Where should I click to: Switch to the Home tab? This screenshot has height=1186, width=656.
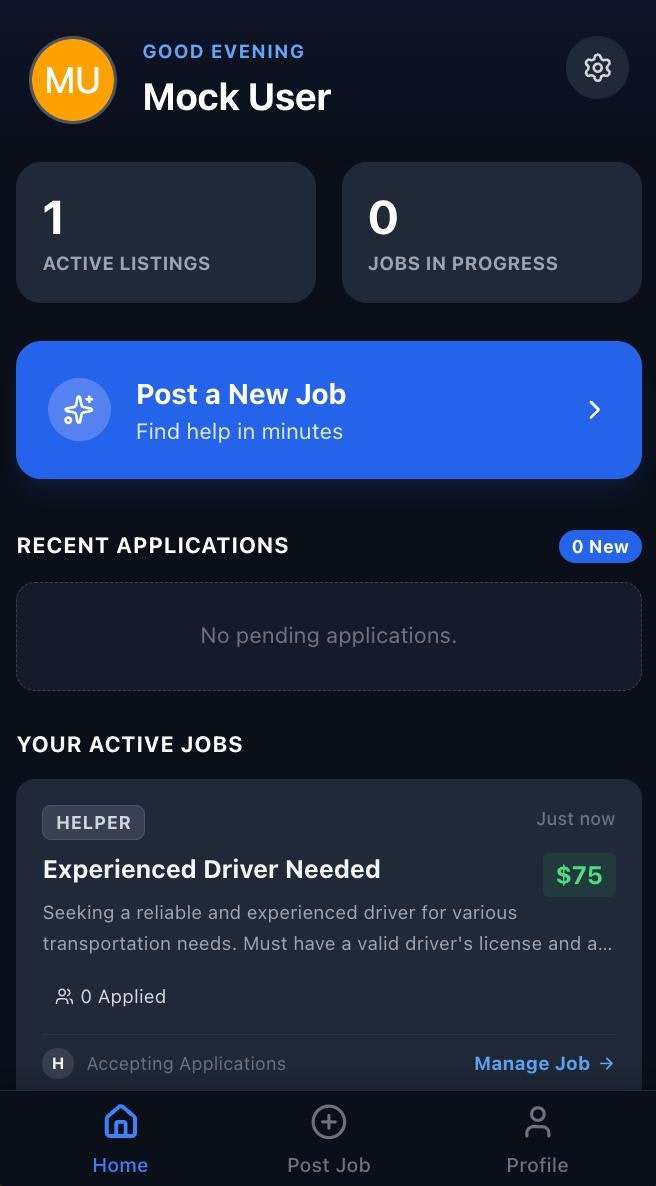pyautogui.click(x=120, y=1138)
